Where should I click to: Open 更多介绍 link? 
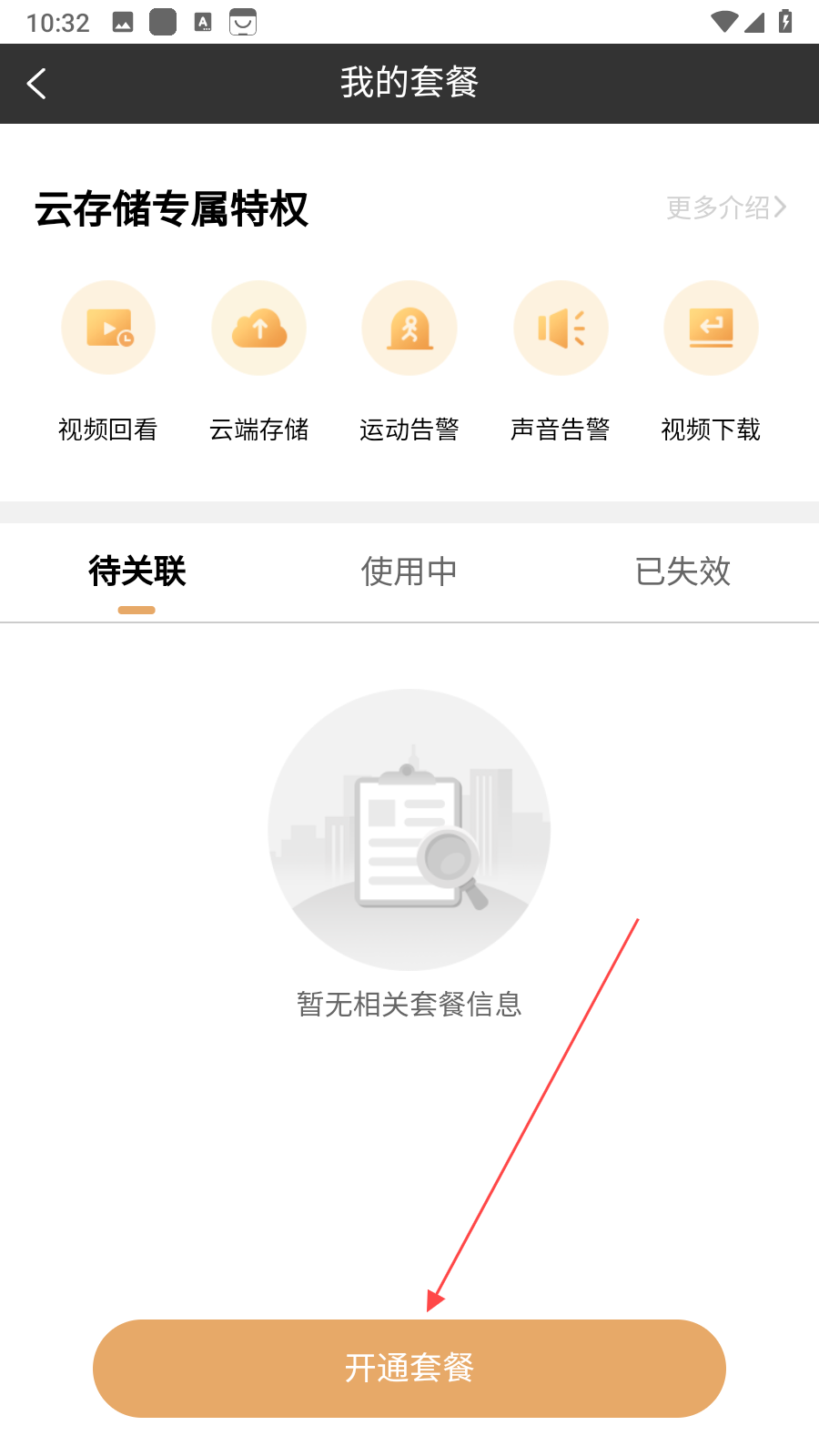(x=725, y=207)
